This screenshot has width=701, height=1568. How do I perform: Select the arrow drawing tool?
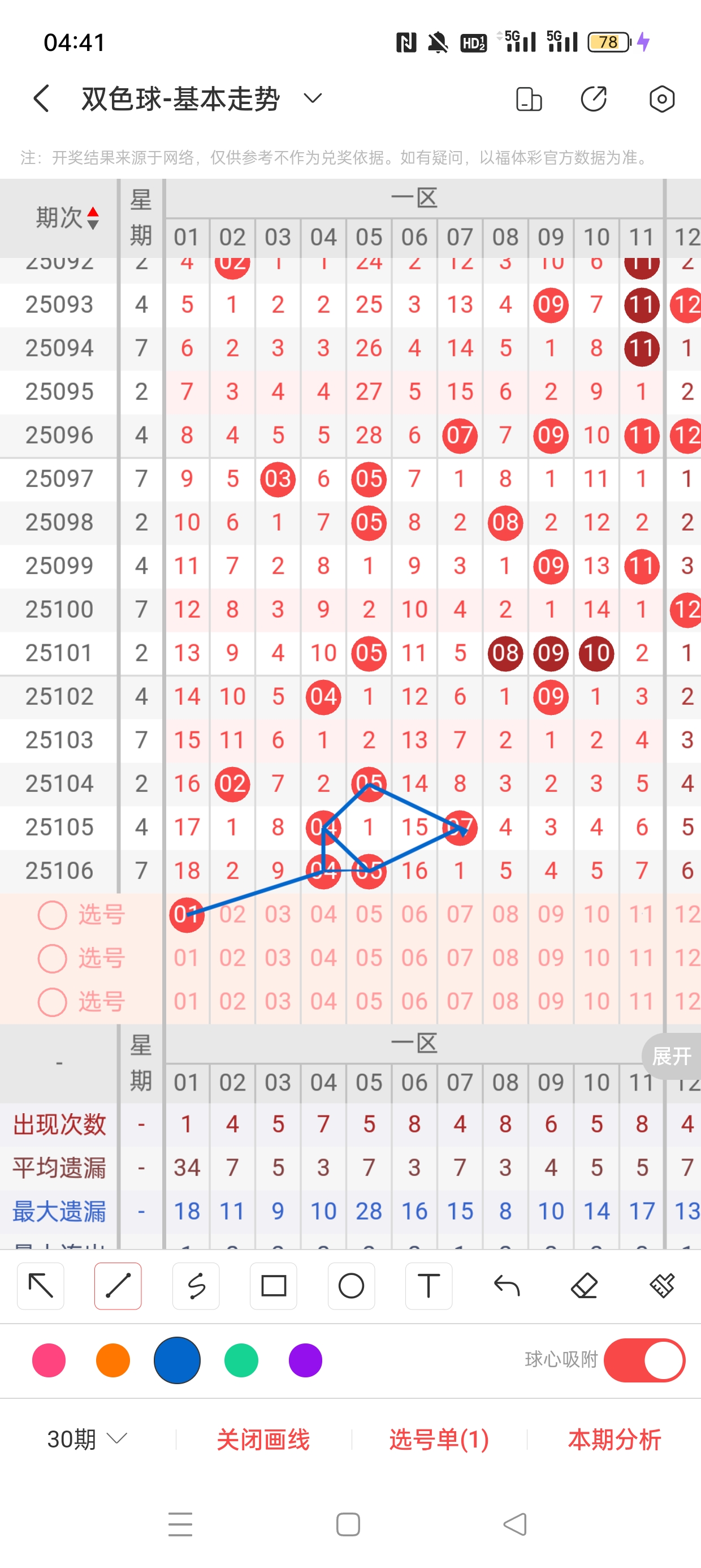[x=41, y=1286]
